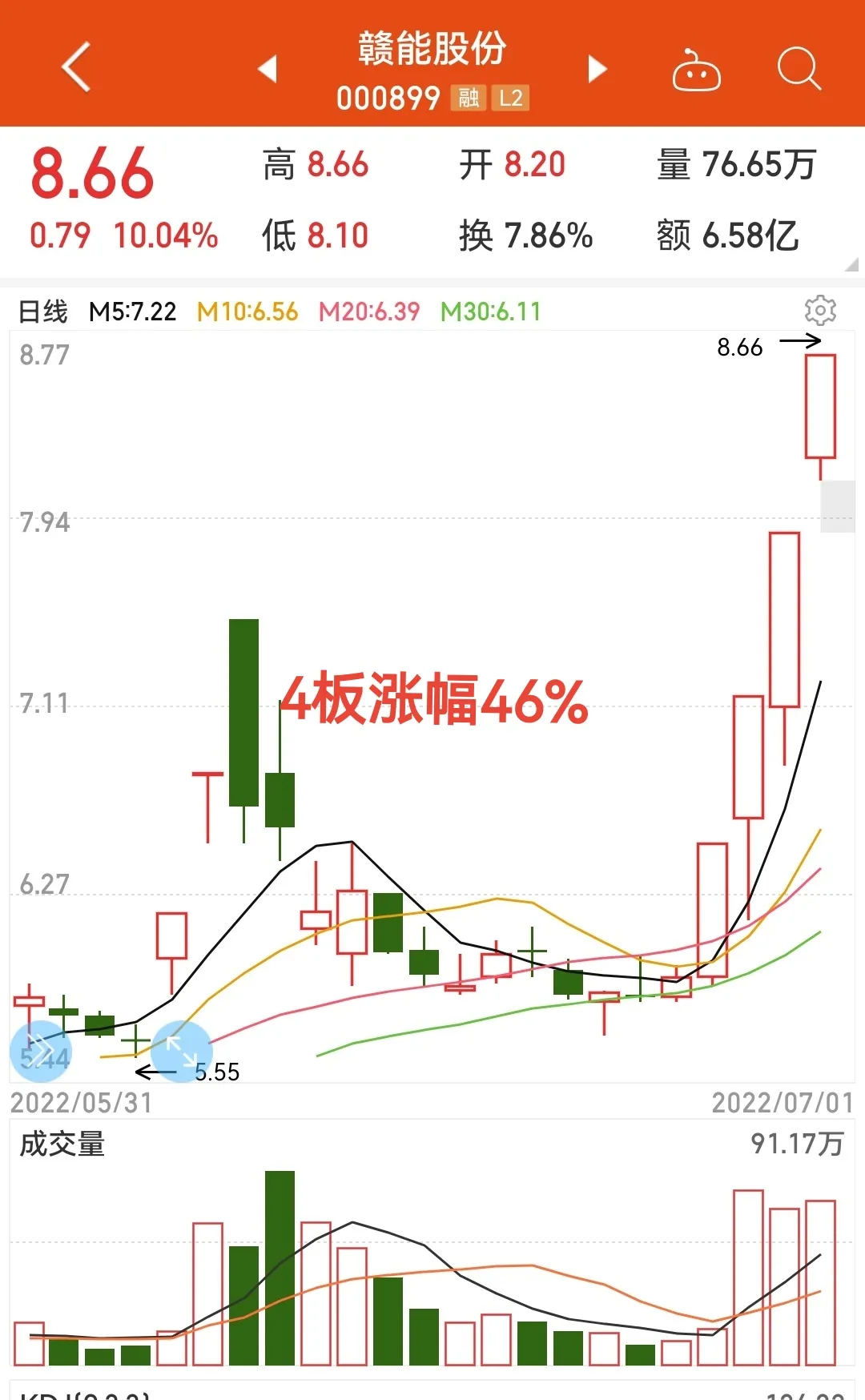Open the 成交量 indicator panel
The width and height of the screenshot is (865, 1400).
62,1144
